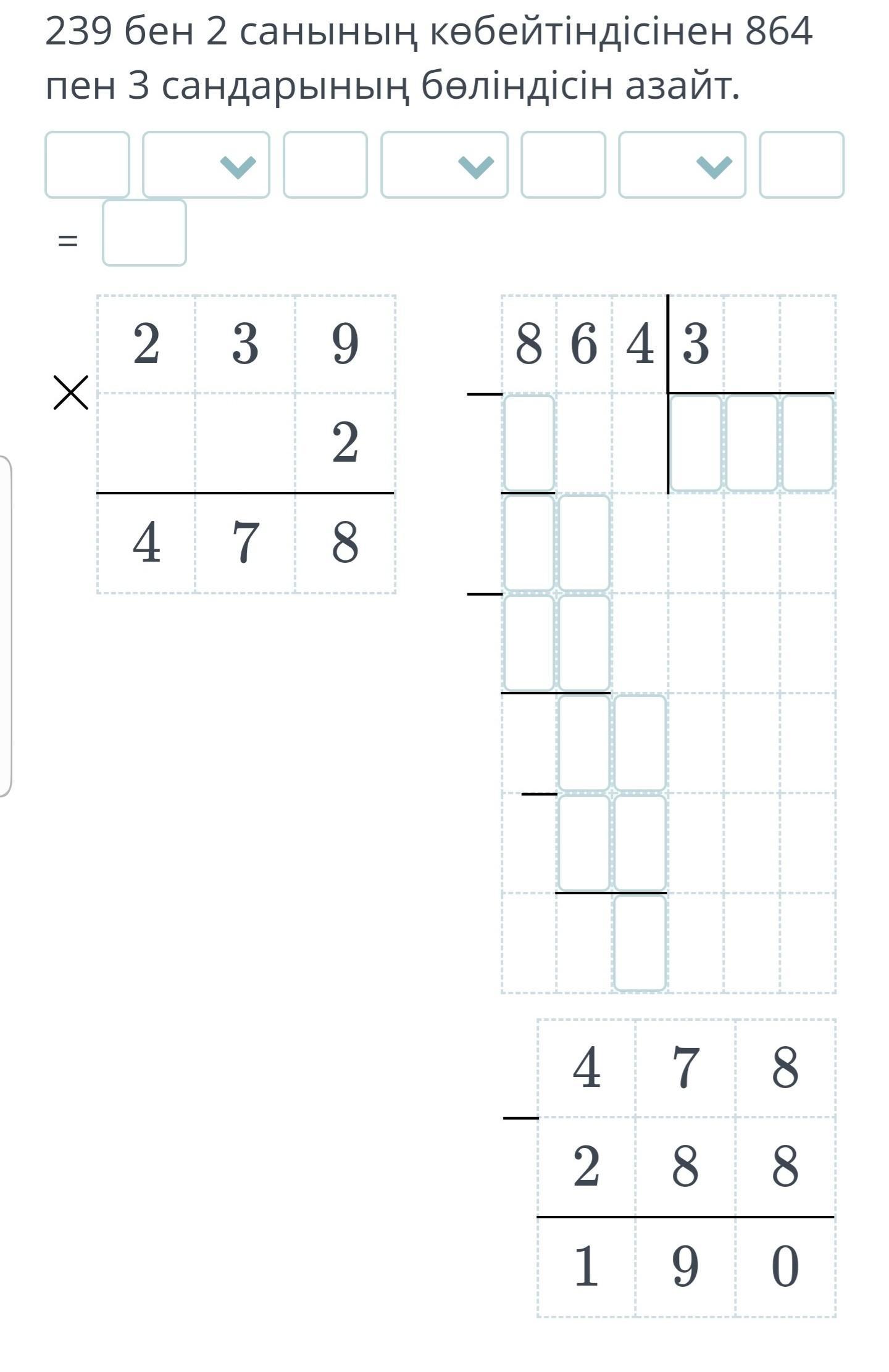
Task: Tap the first quotient digit box under divisor 3
Action: pyautogui.click(x=695, y=443)
